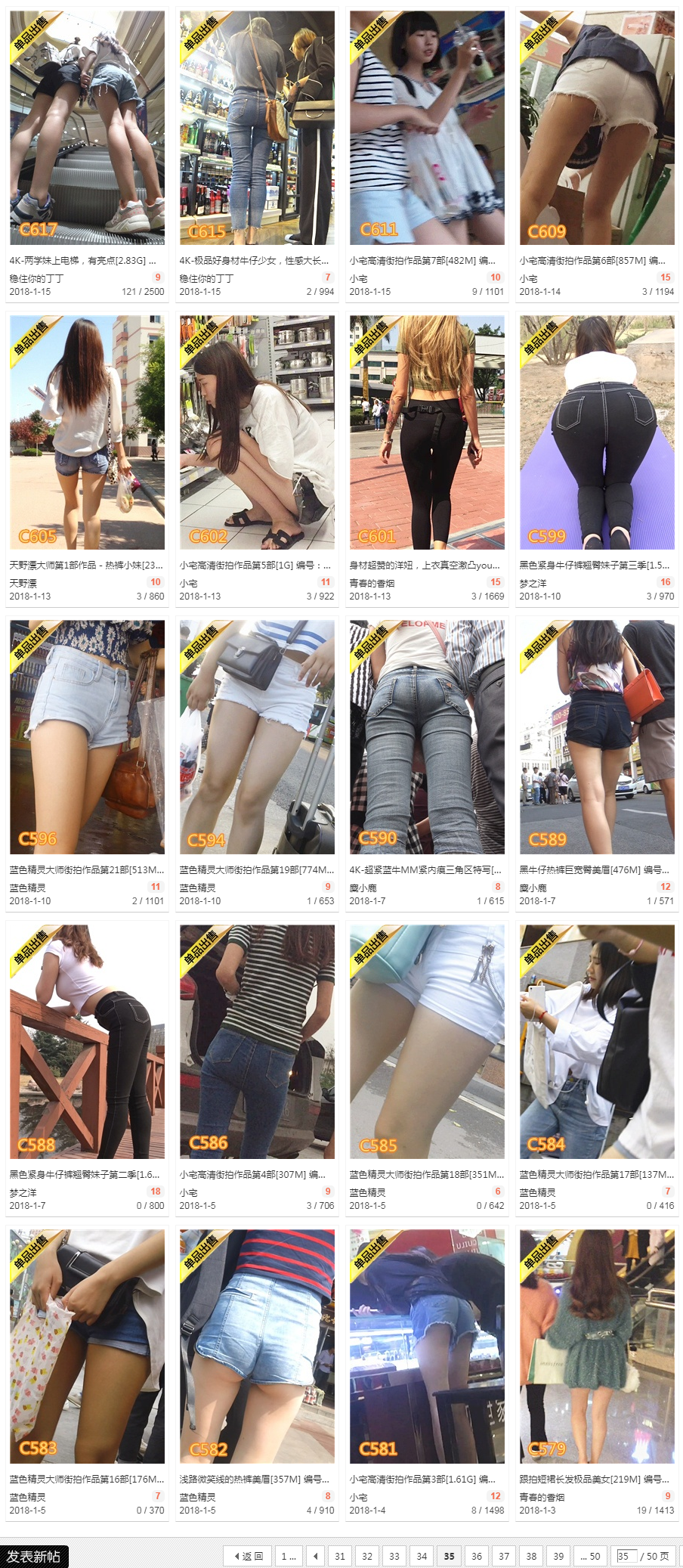The width and height of the screenshot is (683, 1568).
Task: Open page 39 in pagination
Action: pyautogui.click(x=558, y=1556)
